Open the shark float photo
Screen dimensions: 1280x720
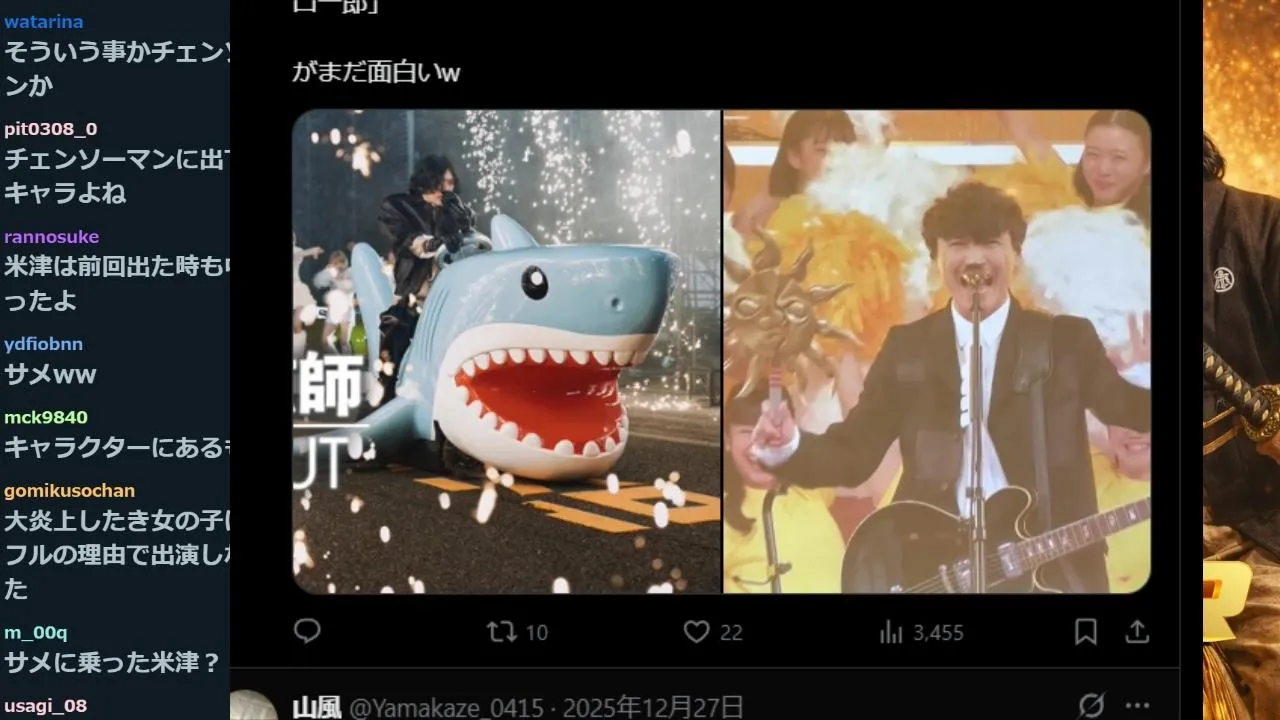tap(506, 351)
